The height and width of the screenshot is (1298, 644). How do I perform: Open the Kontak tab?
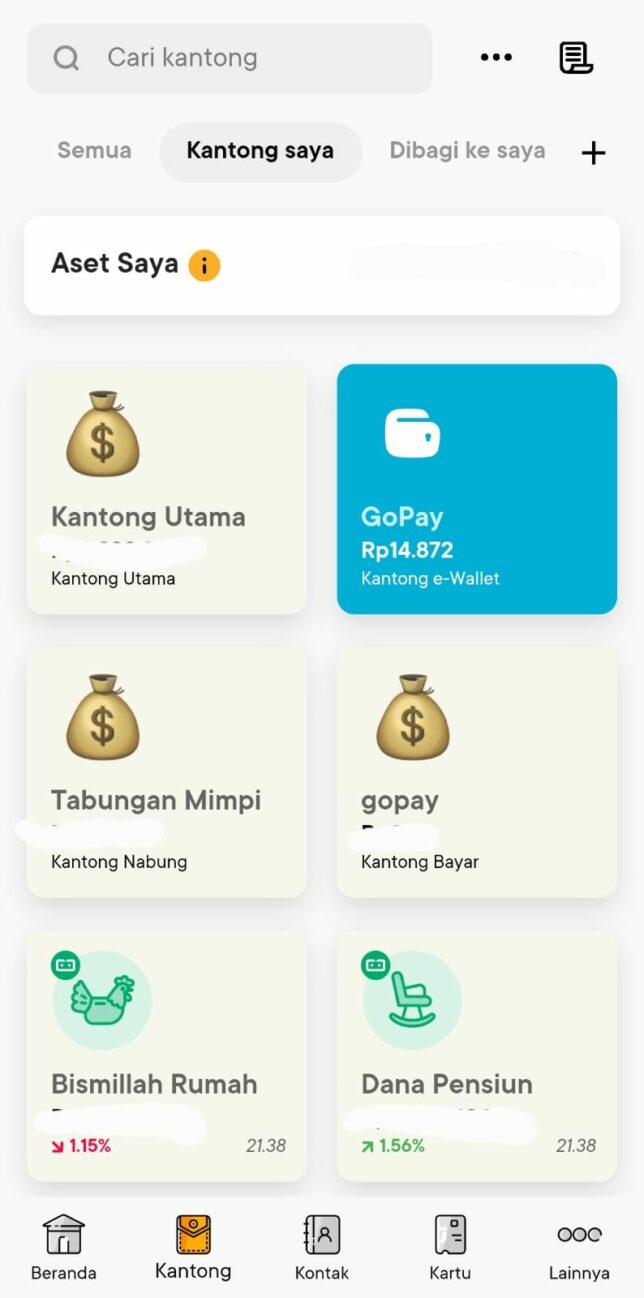pyautogui.click(x=322, y=1247)
